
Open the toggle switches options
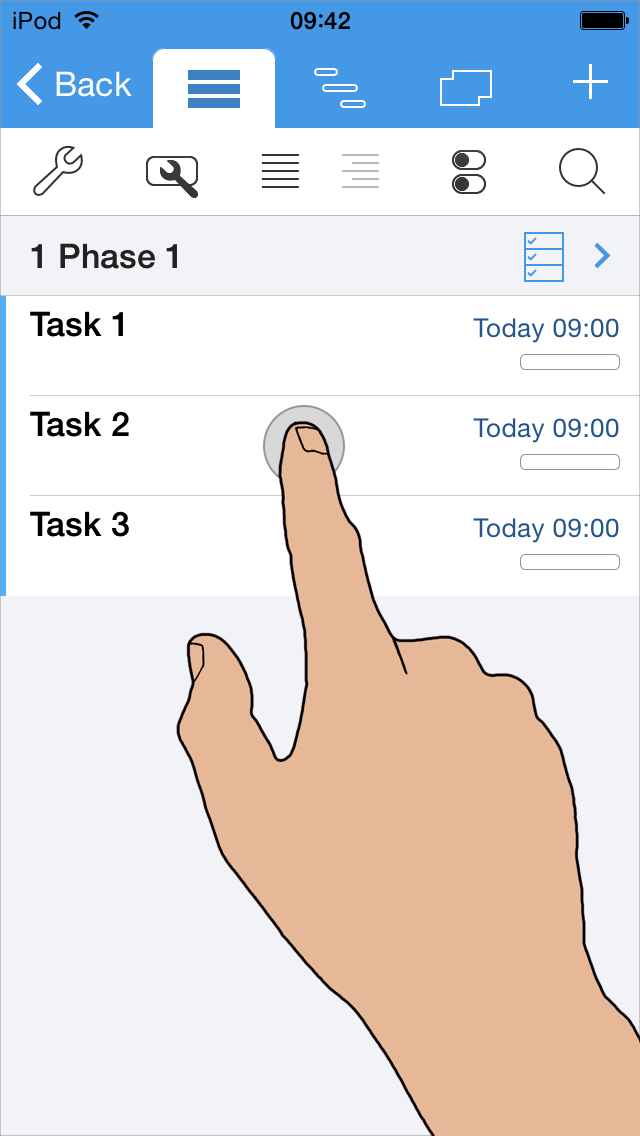(x=469, y=172)
